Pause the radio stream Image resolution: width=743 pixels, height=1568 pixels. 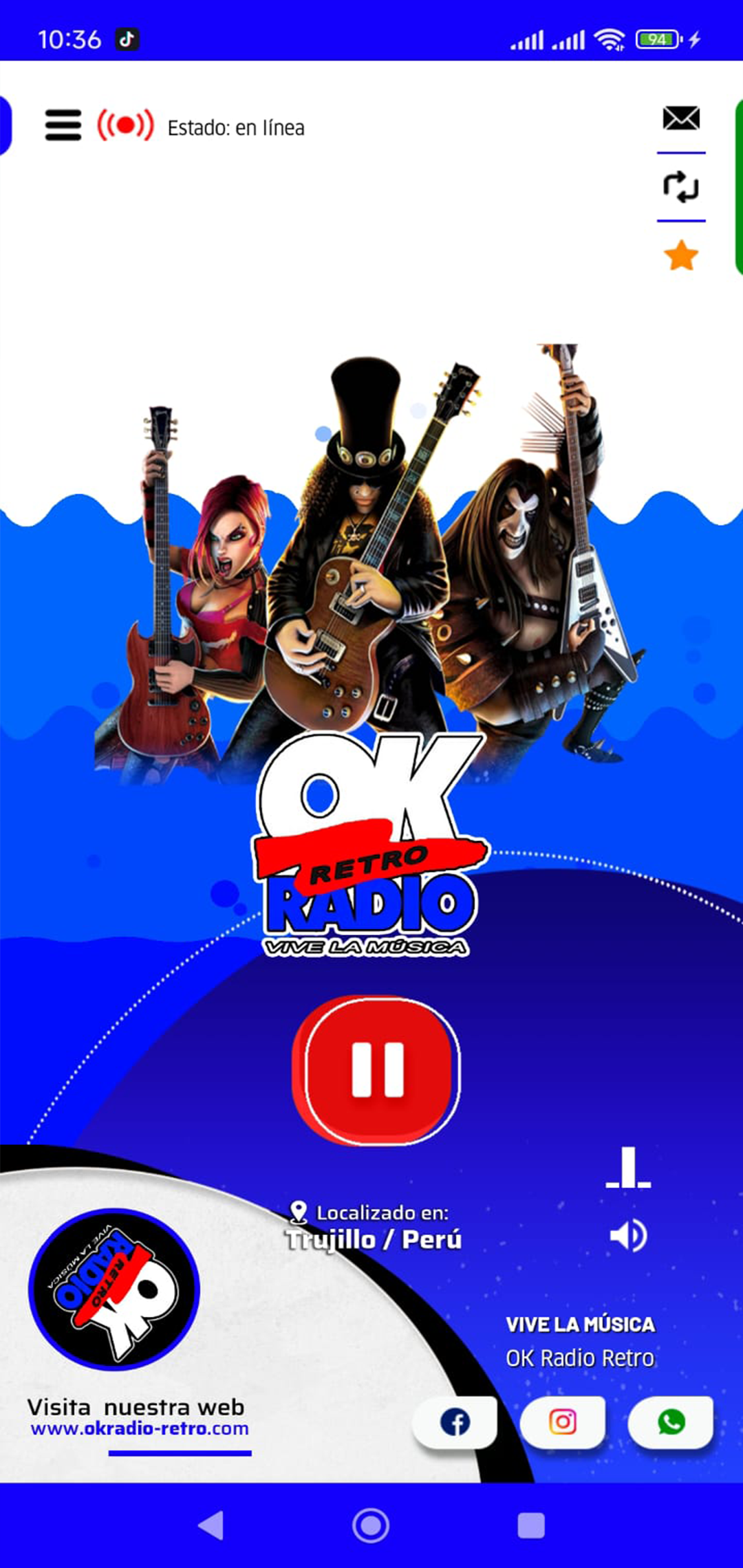pyautogui.click(x=377, y=1070)
